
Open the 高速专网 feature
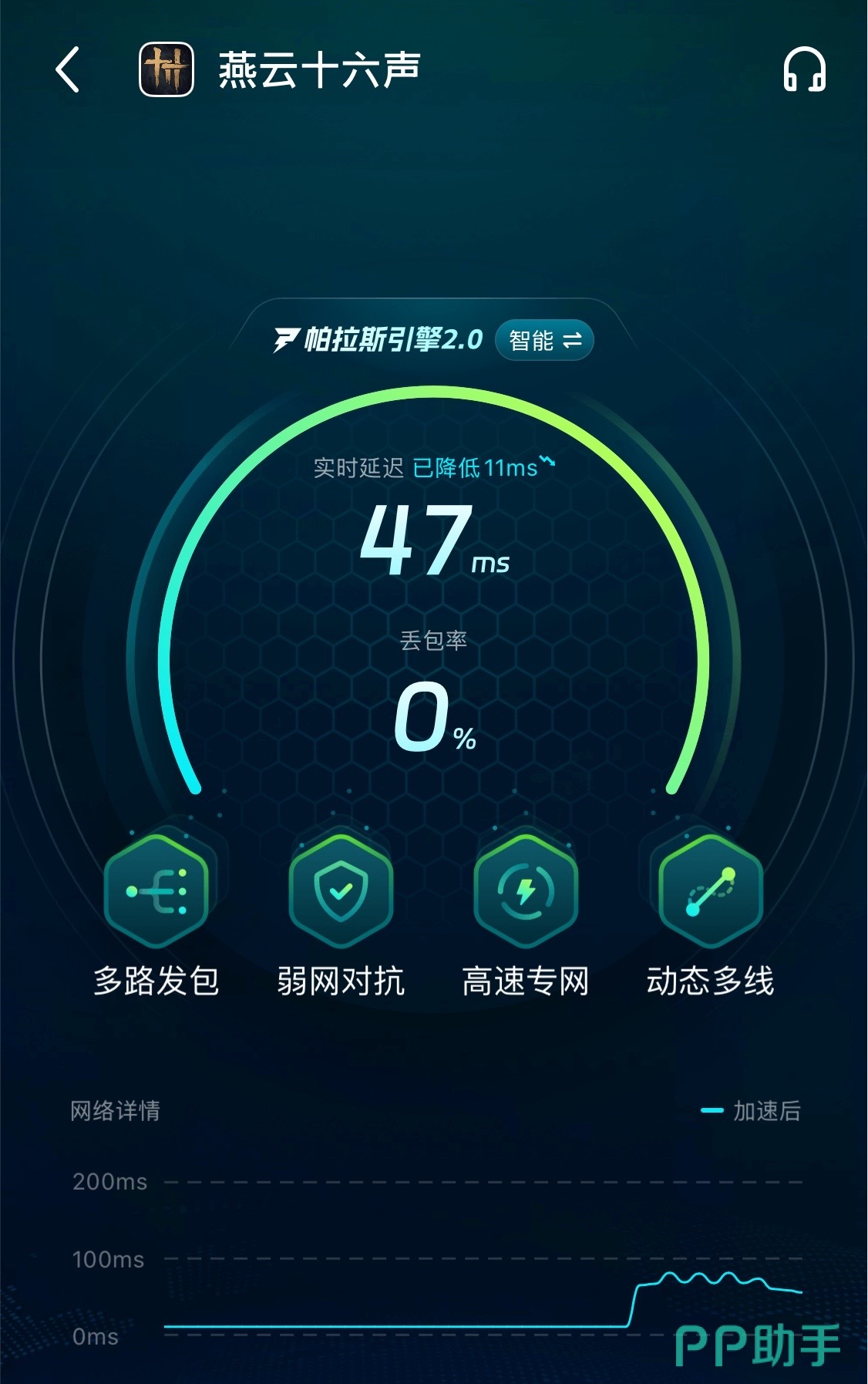526,892
